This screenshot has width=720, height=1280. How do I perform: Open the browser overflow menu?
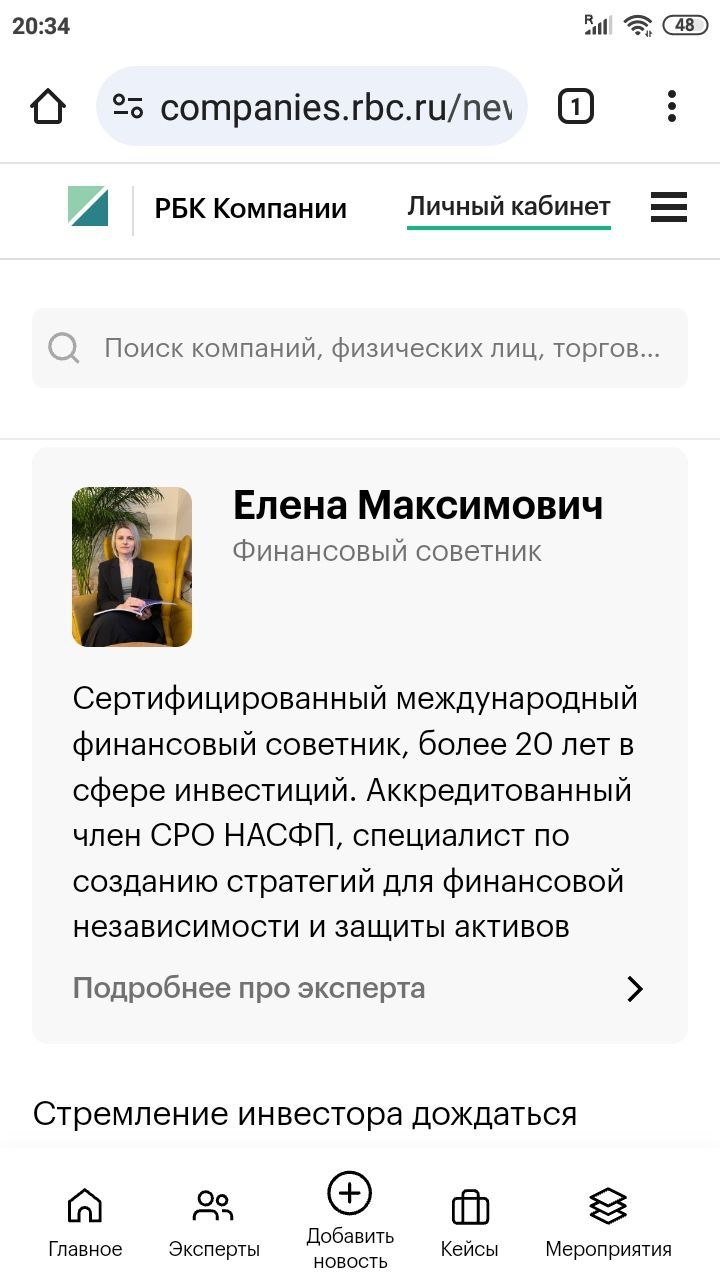671,106
